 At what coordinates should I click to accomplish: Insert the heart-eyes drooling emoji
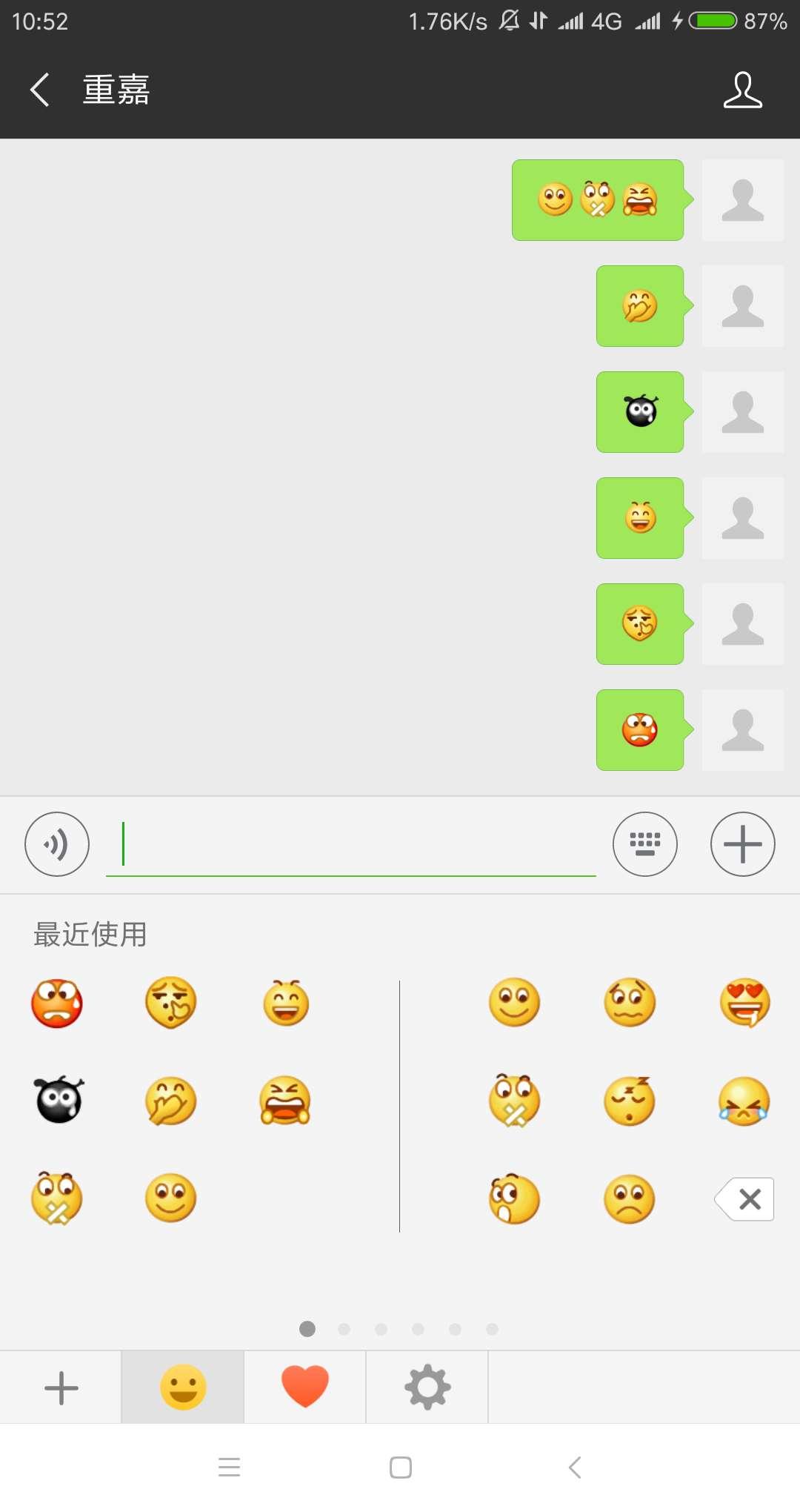pos(744,1002)
